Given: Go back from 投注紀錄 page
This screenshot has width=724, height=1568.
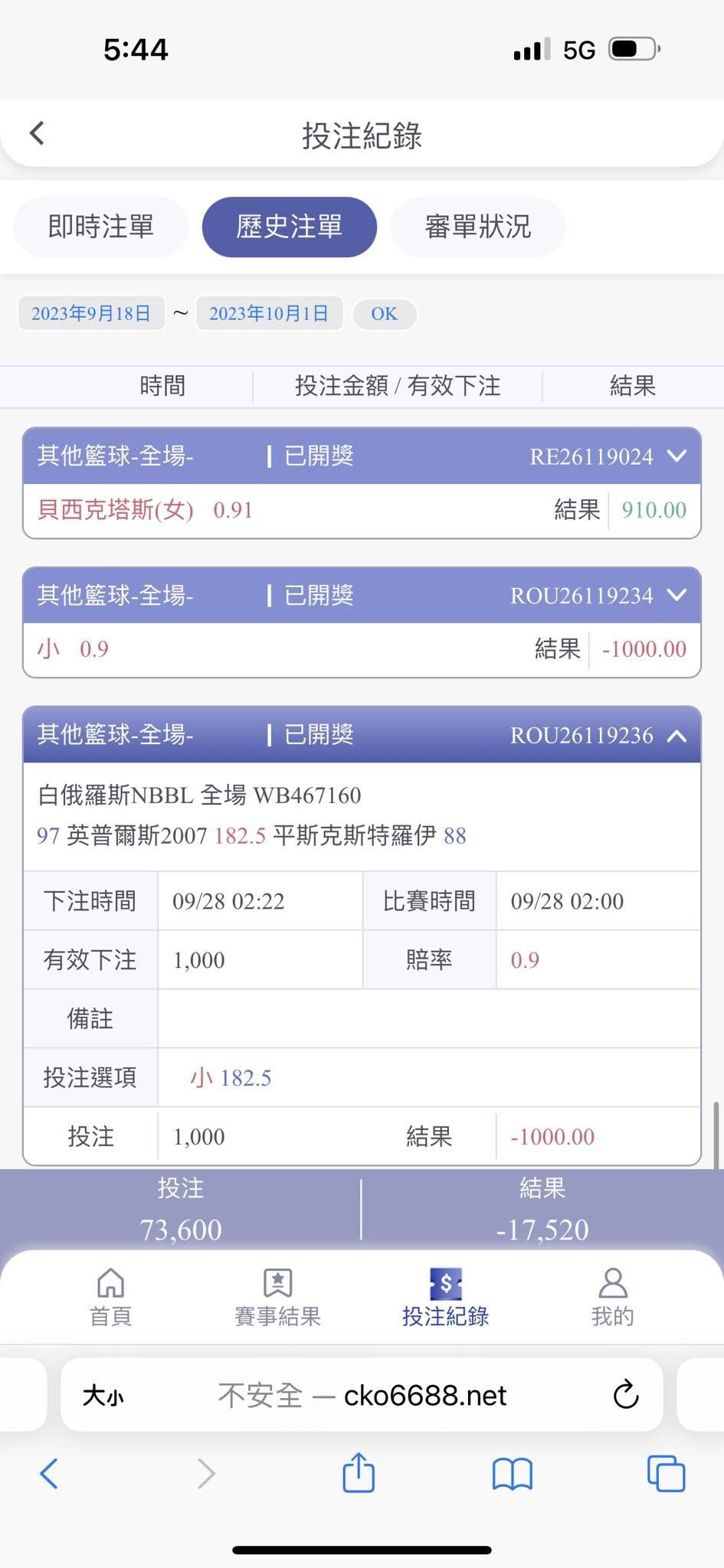Looking at the screenshot, I should point(37,133).
